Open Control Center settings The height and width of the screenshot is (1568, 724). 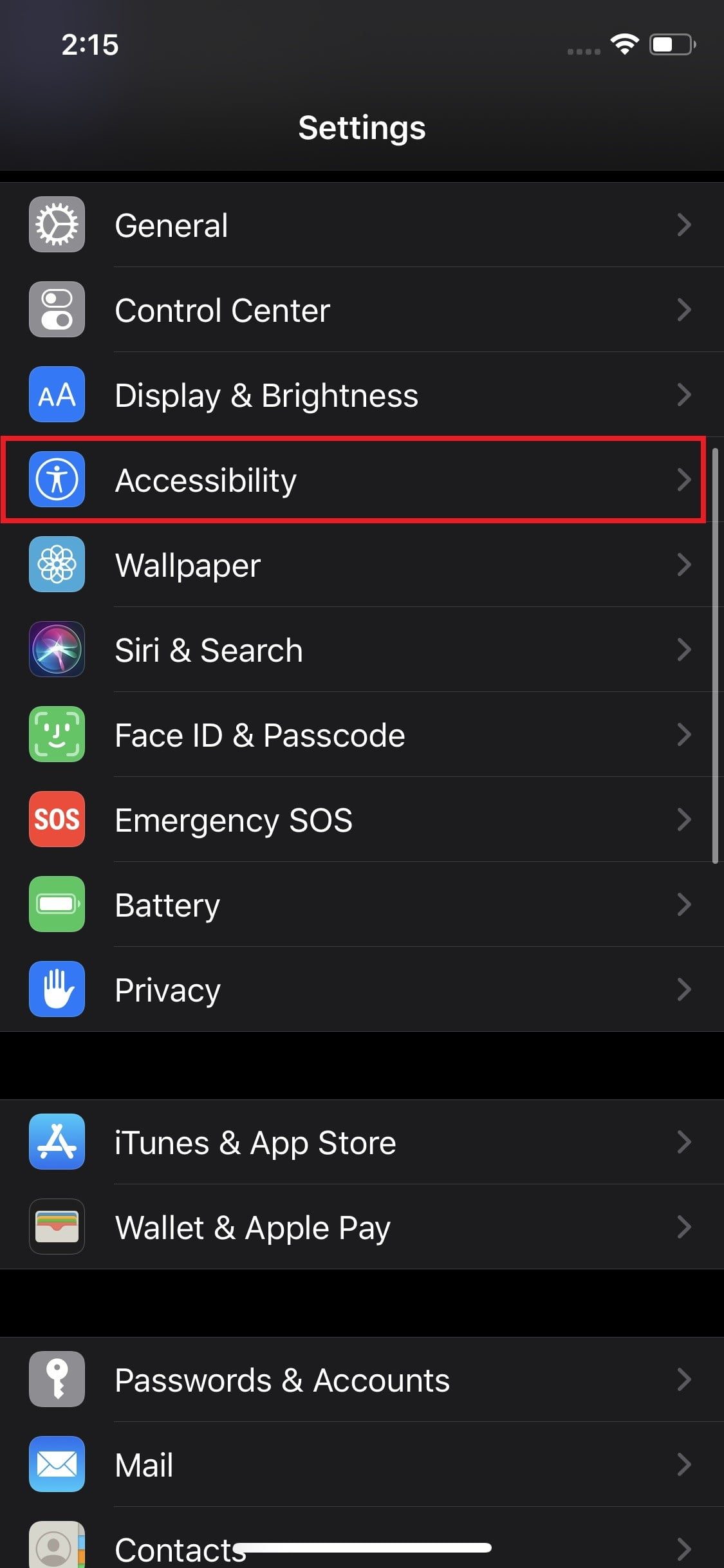pyautogui.click(x=360, y=310)
